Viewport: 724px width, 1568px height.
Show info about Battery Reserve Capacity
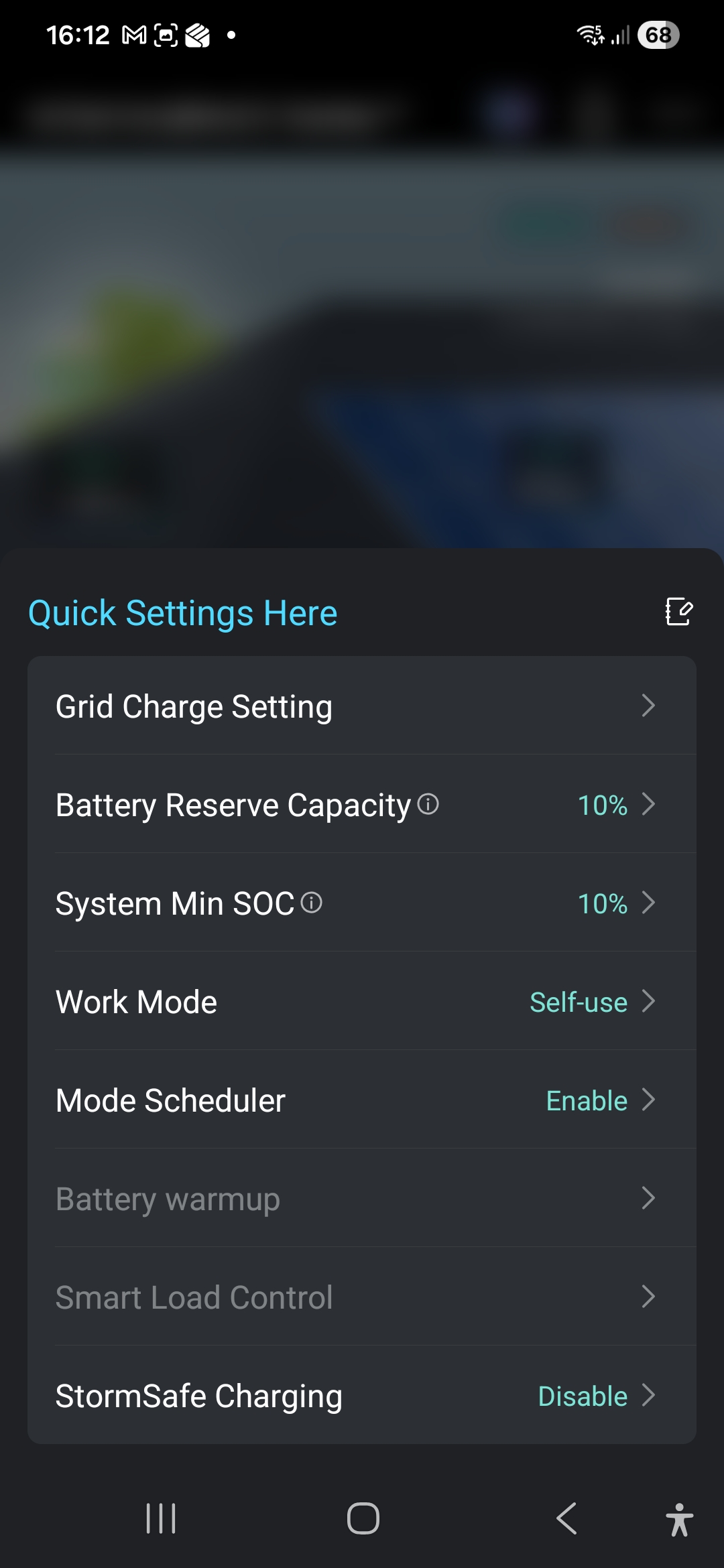click(428, 803)
